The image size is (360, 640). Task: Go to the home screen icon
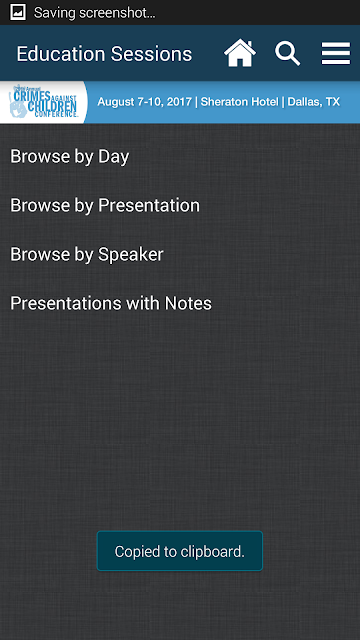click(240, 53)
